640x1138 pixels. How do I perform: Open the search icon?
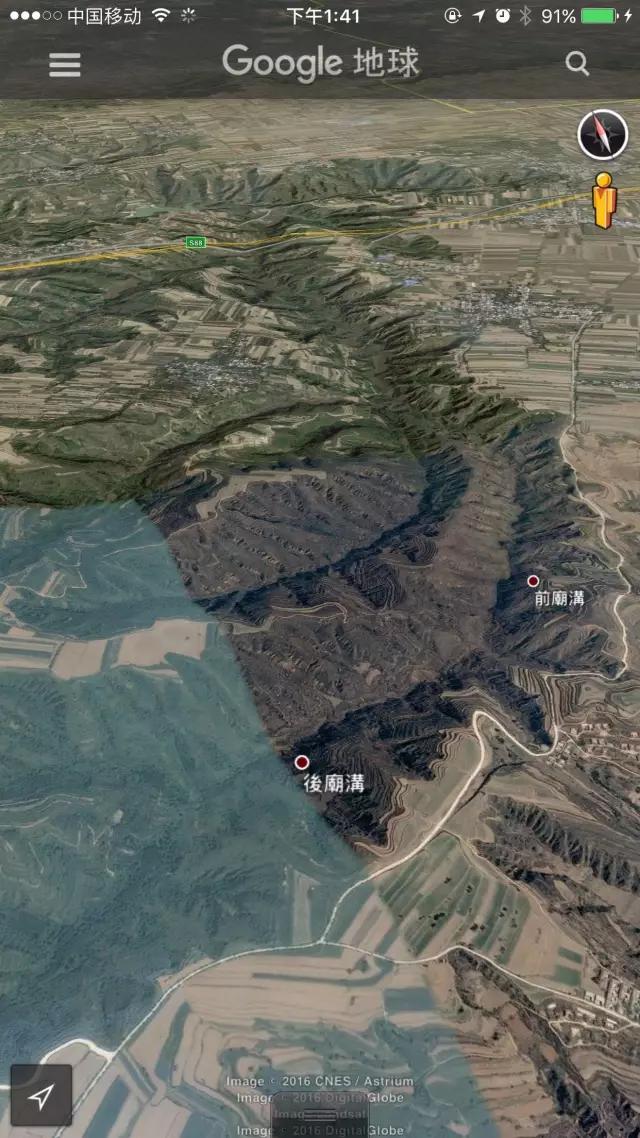pos(577,64)
